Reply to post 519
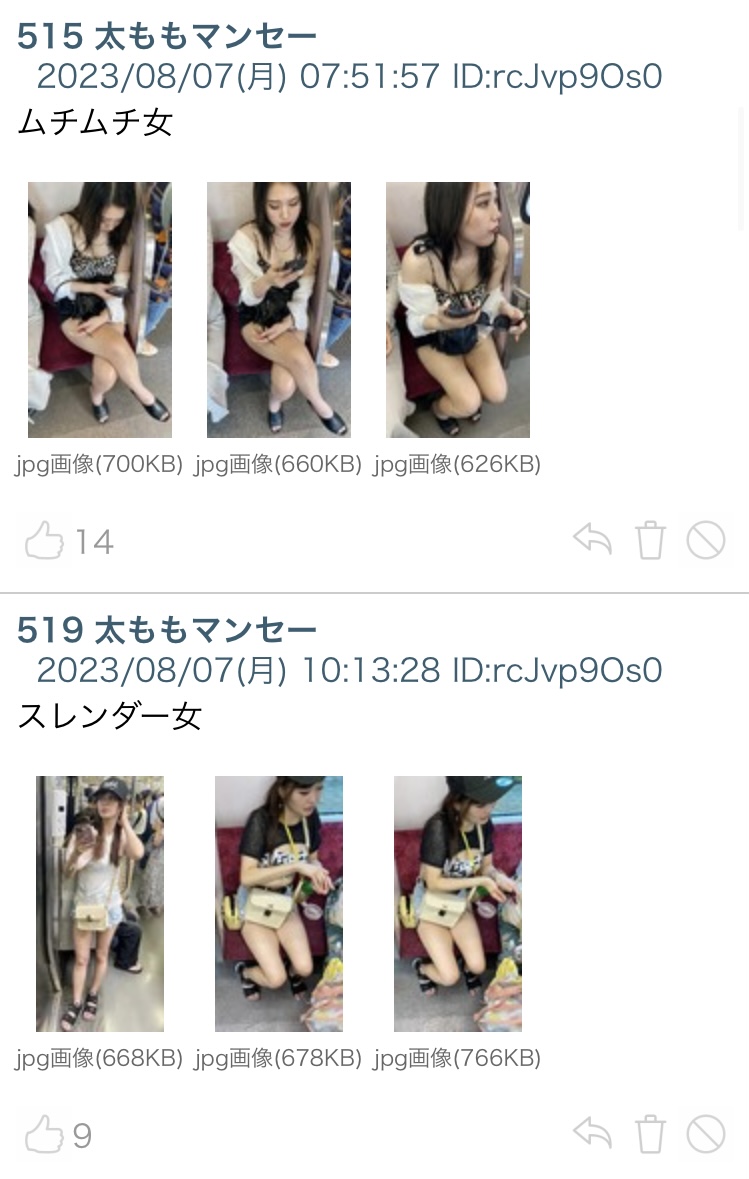Viewport: 749px width, 1179px height. 592,1134
